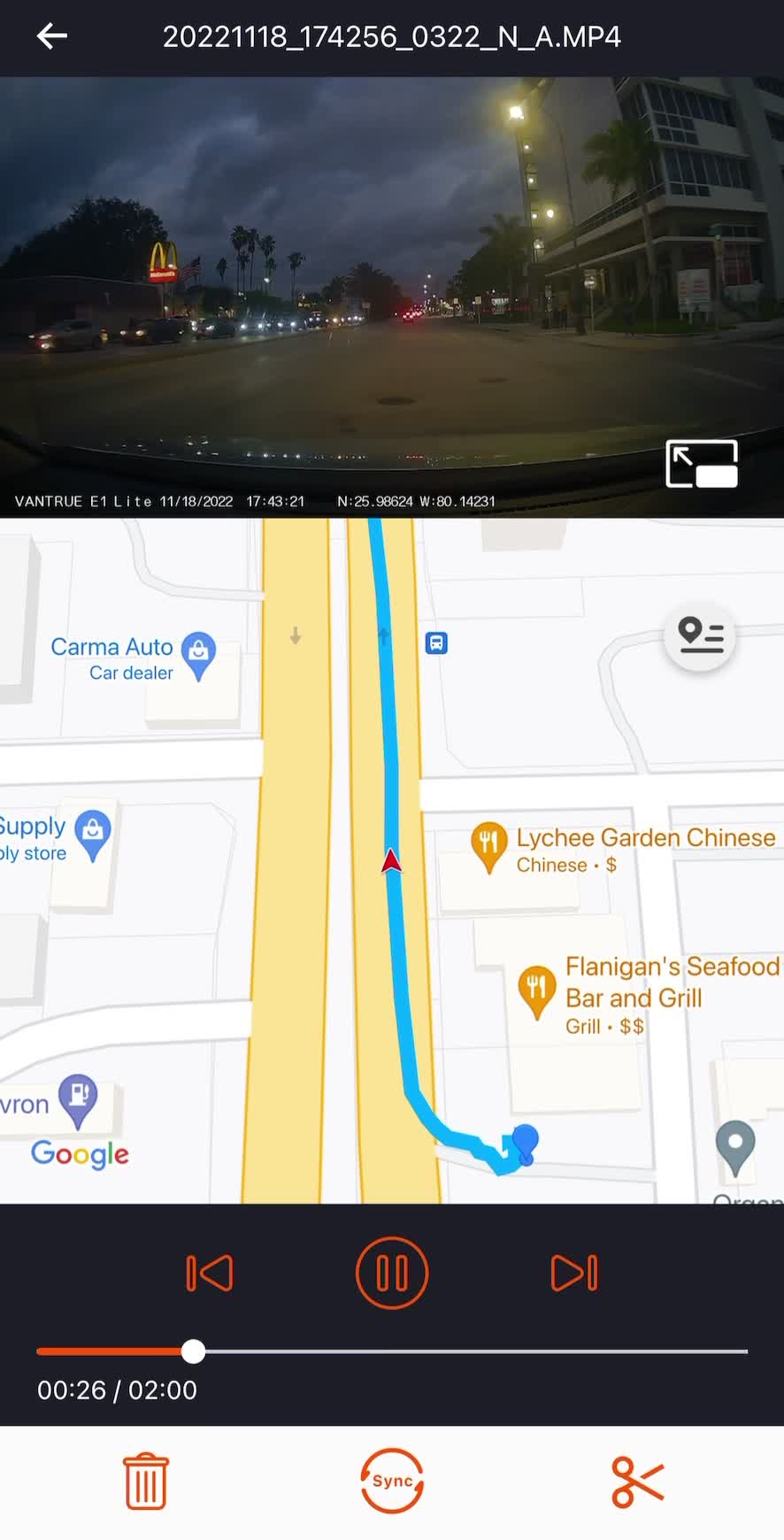Screen dimensions: 784x1540
Task: Tap the Sync button
Action: (x=392, y=1481)
